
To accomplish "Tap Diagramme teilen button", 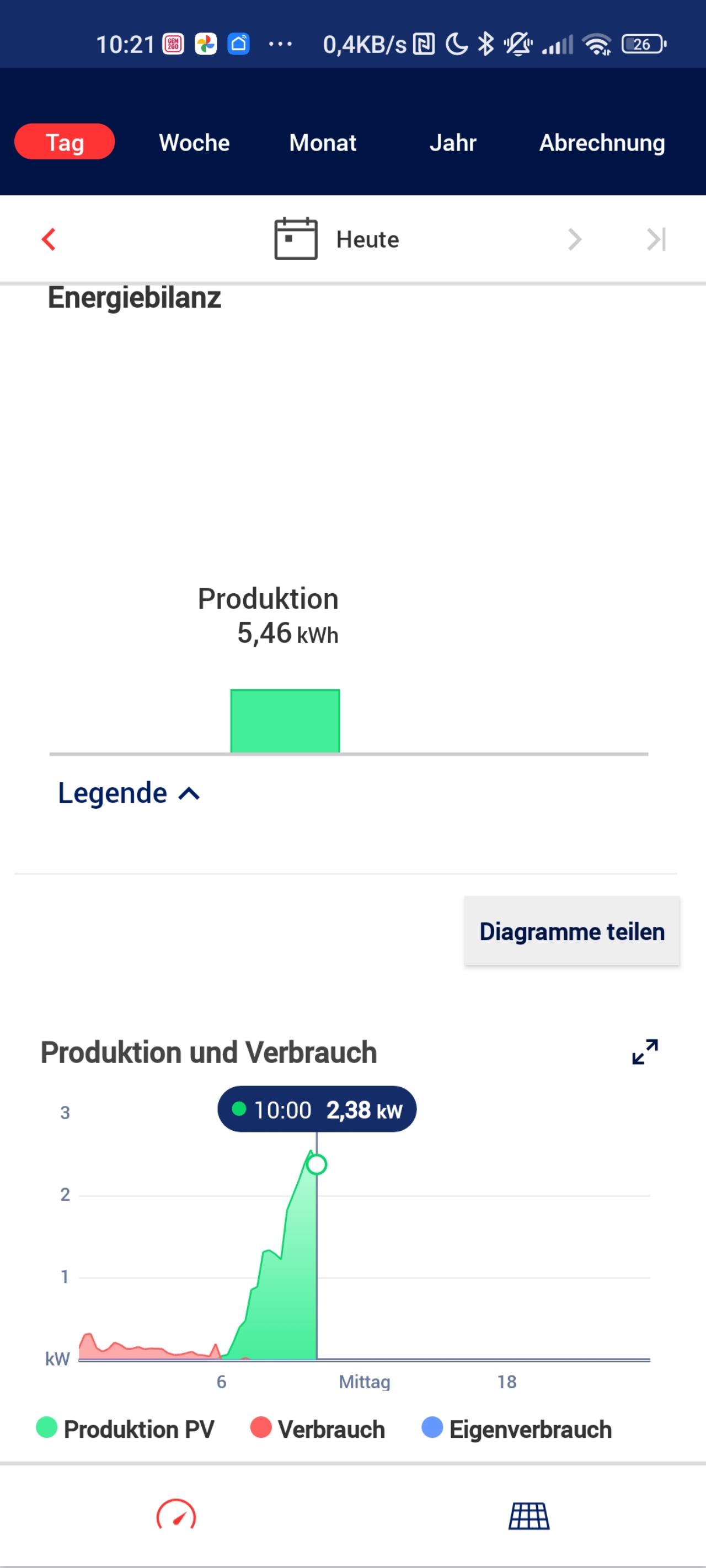I will (x=571, y=931).
